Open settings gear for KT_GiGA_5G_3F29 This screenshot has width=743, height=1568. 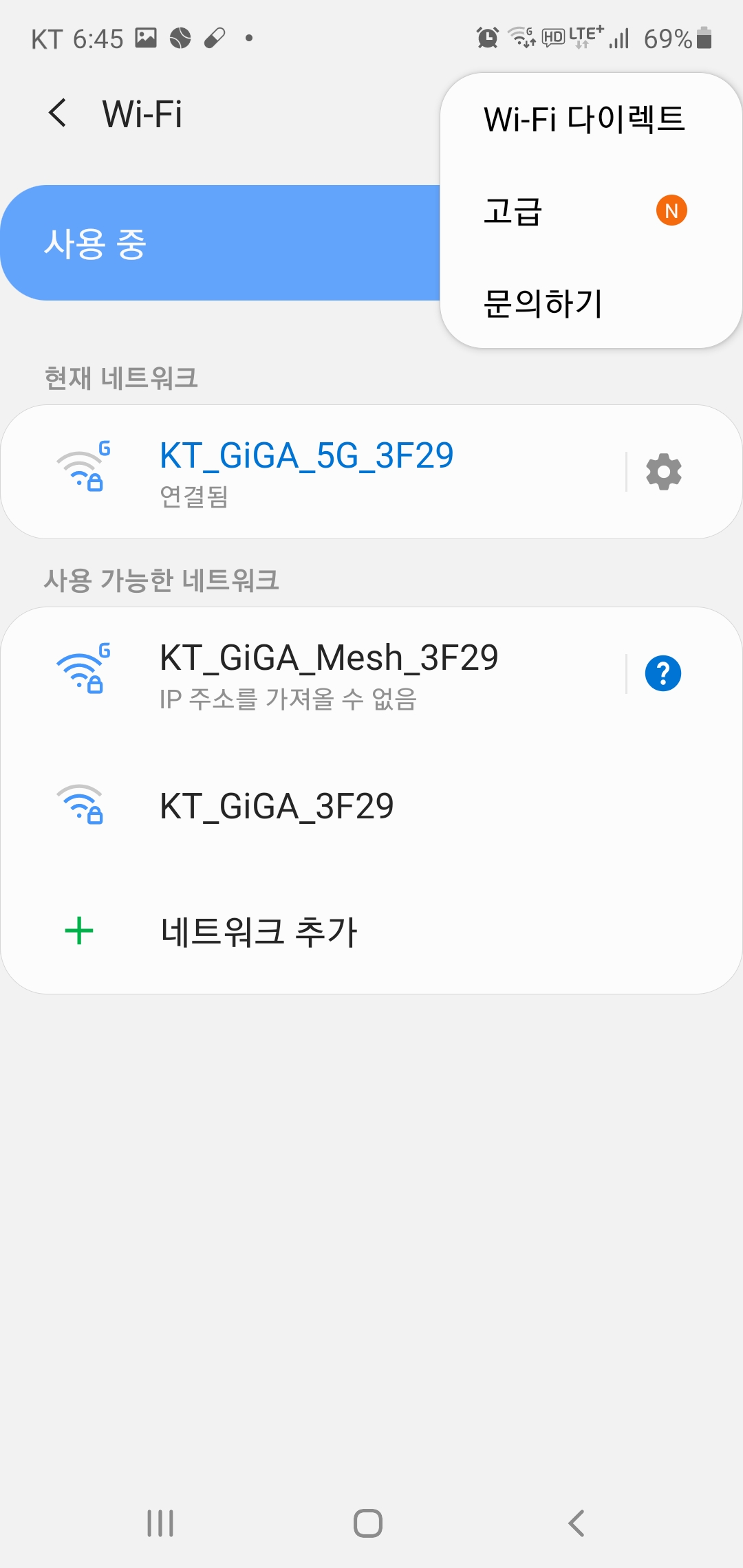[663, 472]
